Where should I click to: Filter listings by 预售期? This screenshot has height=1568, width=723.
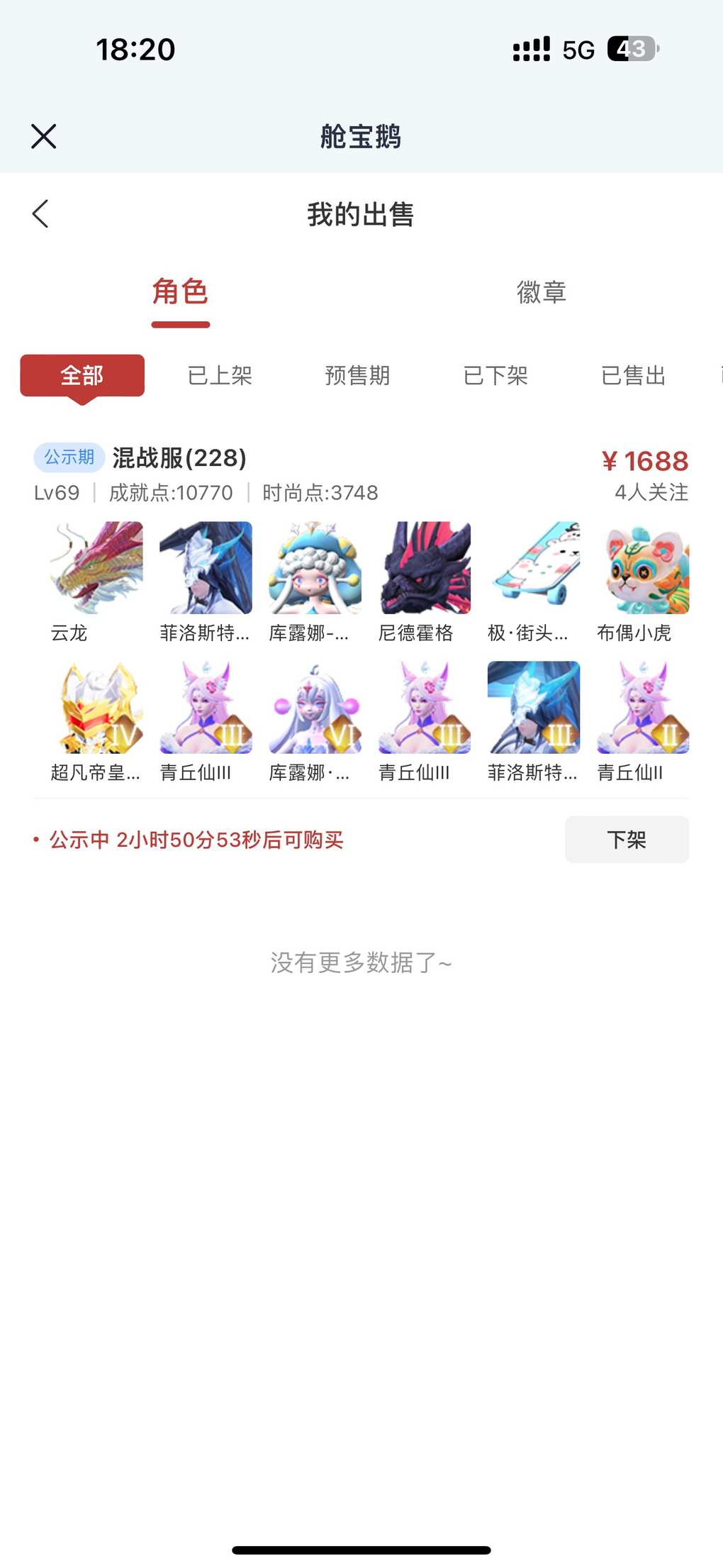click(x=357, y=375)
